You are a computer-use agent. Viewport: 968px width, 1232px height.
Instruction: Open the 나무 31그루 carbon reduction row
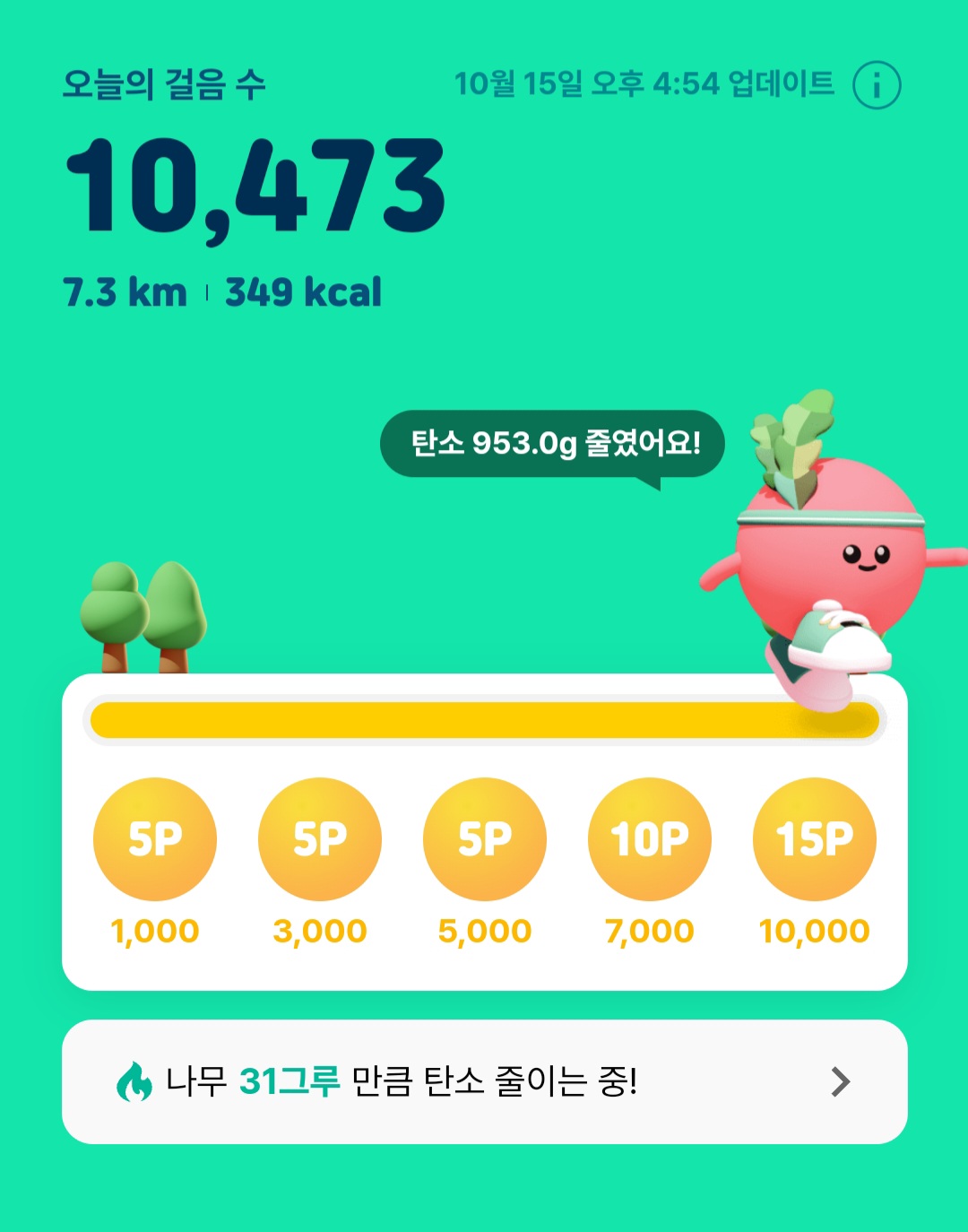484,1081
